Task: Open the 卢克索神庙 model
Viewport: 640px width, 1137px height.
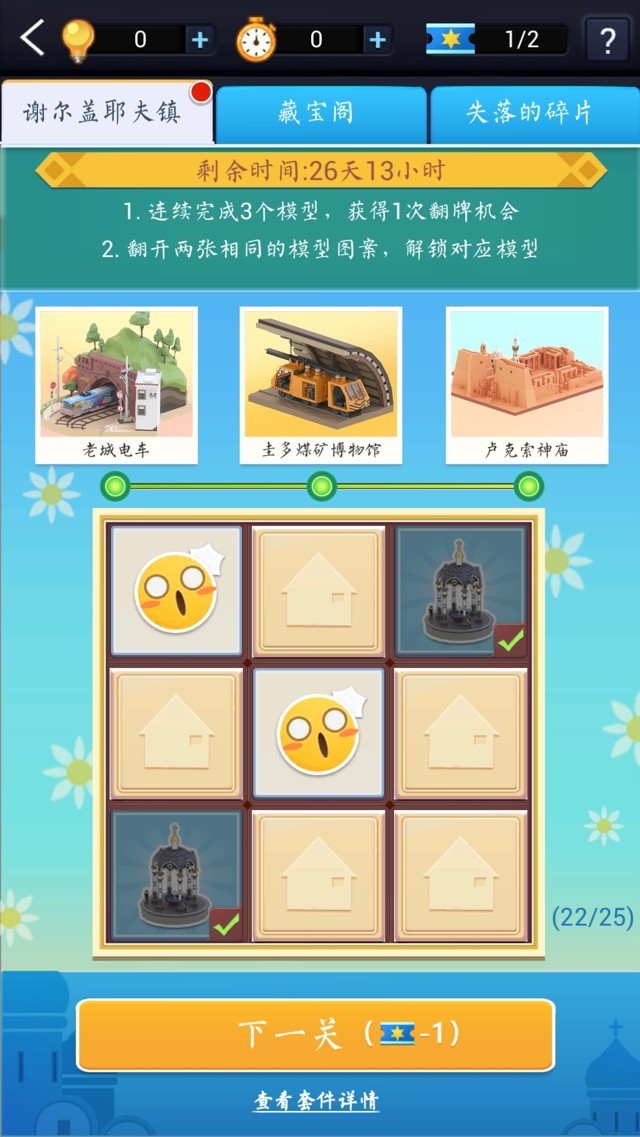Action: [527, 384]
